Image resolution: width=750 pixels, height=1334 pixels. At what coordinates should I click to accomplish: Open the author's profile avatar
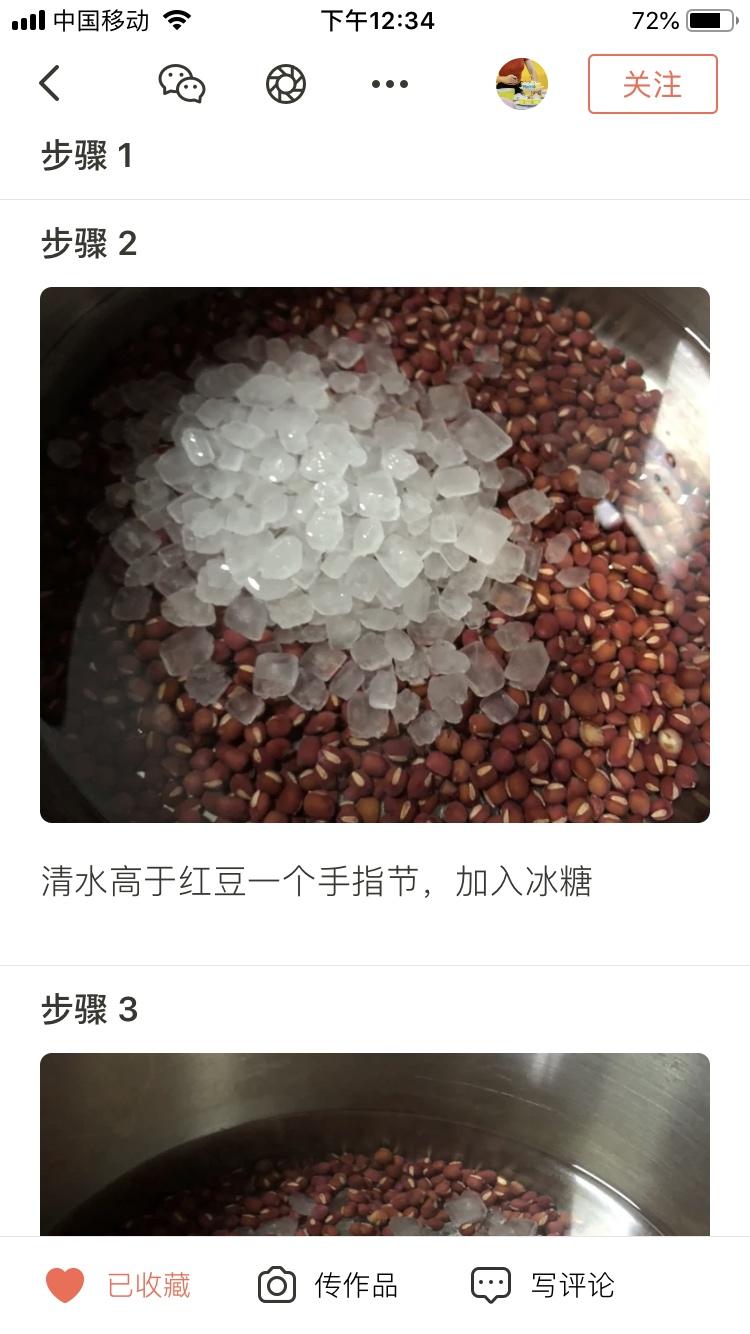pos(522,84)
